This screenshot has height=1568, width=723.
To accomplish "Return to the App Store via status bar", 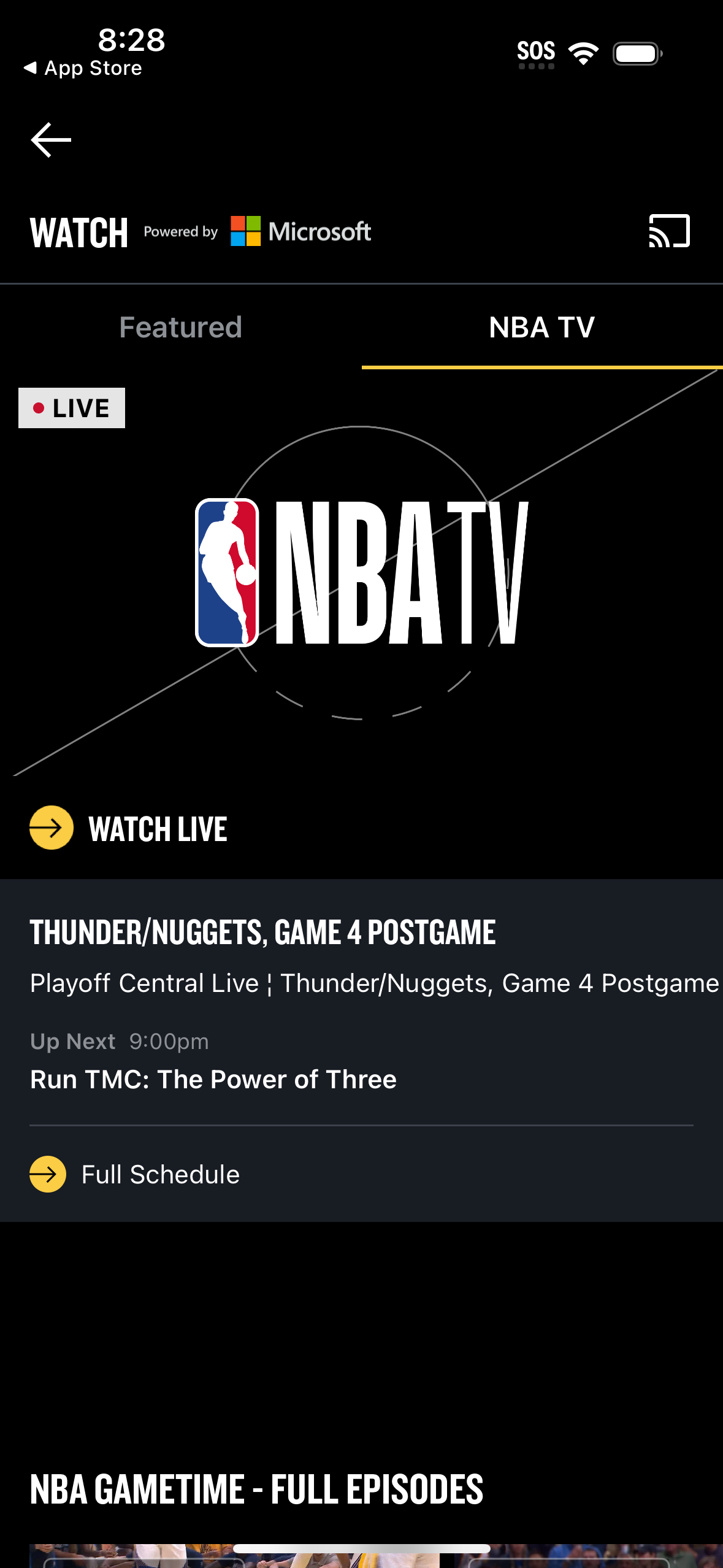I will [83, 67].
